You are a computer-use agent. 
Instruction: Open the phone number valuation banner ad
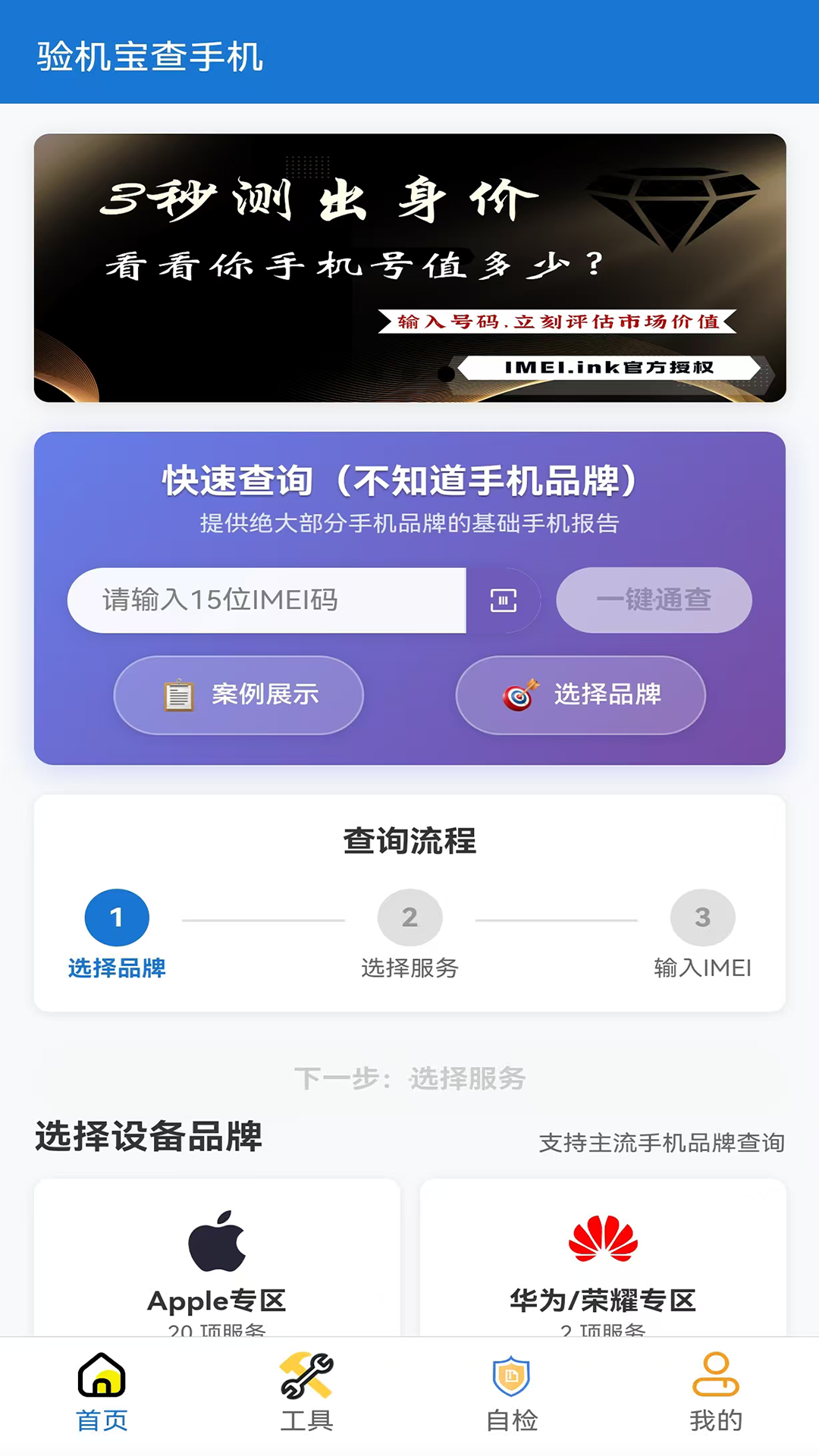point(409,267)
